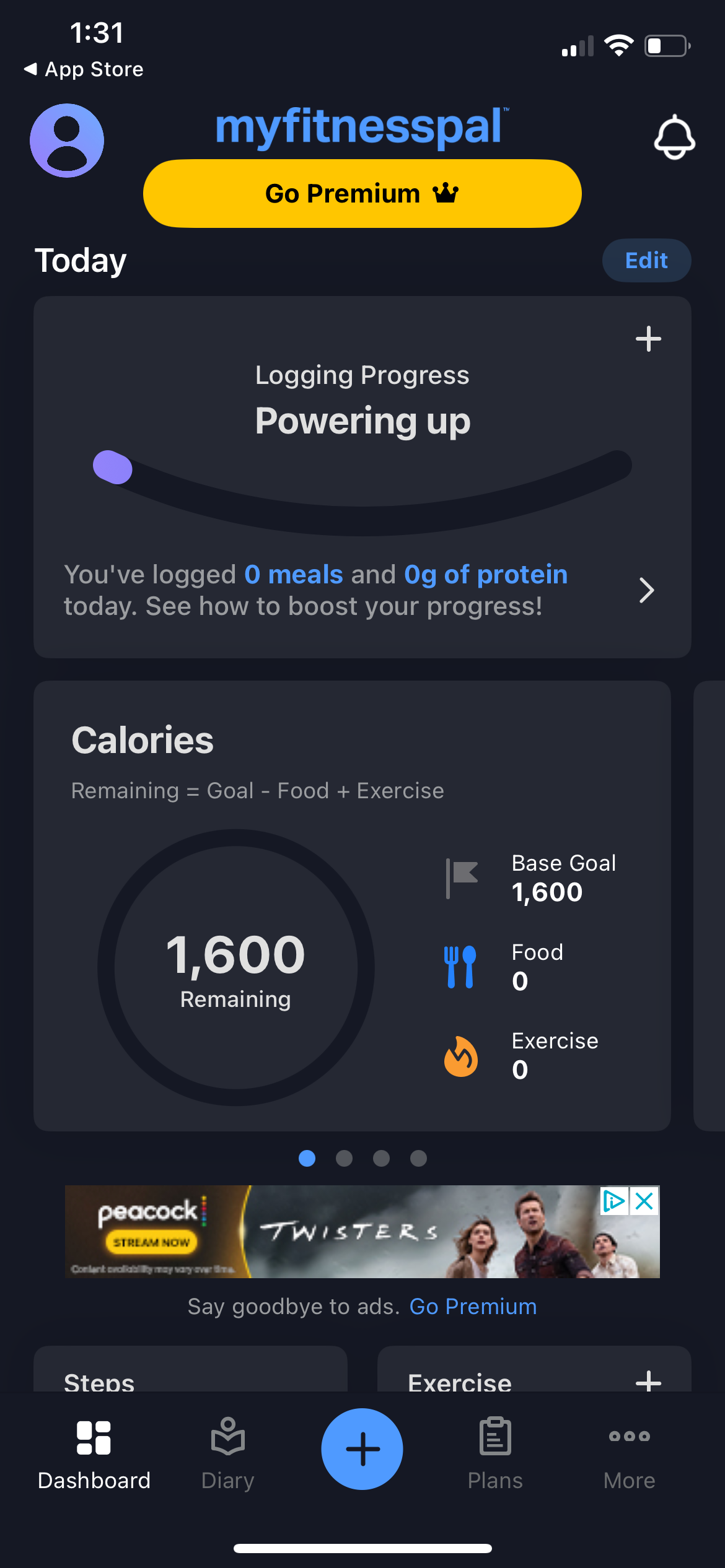Tap the calories remaining progress ring
Image resolution: width=725 pixels, height=1568 pixels.
tap(235, 966)
